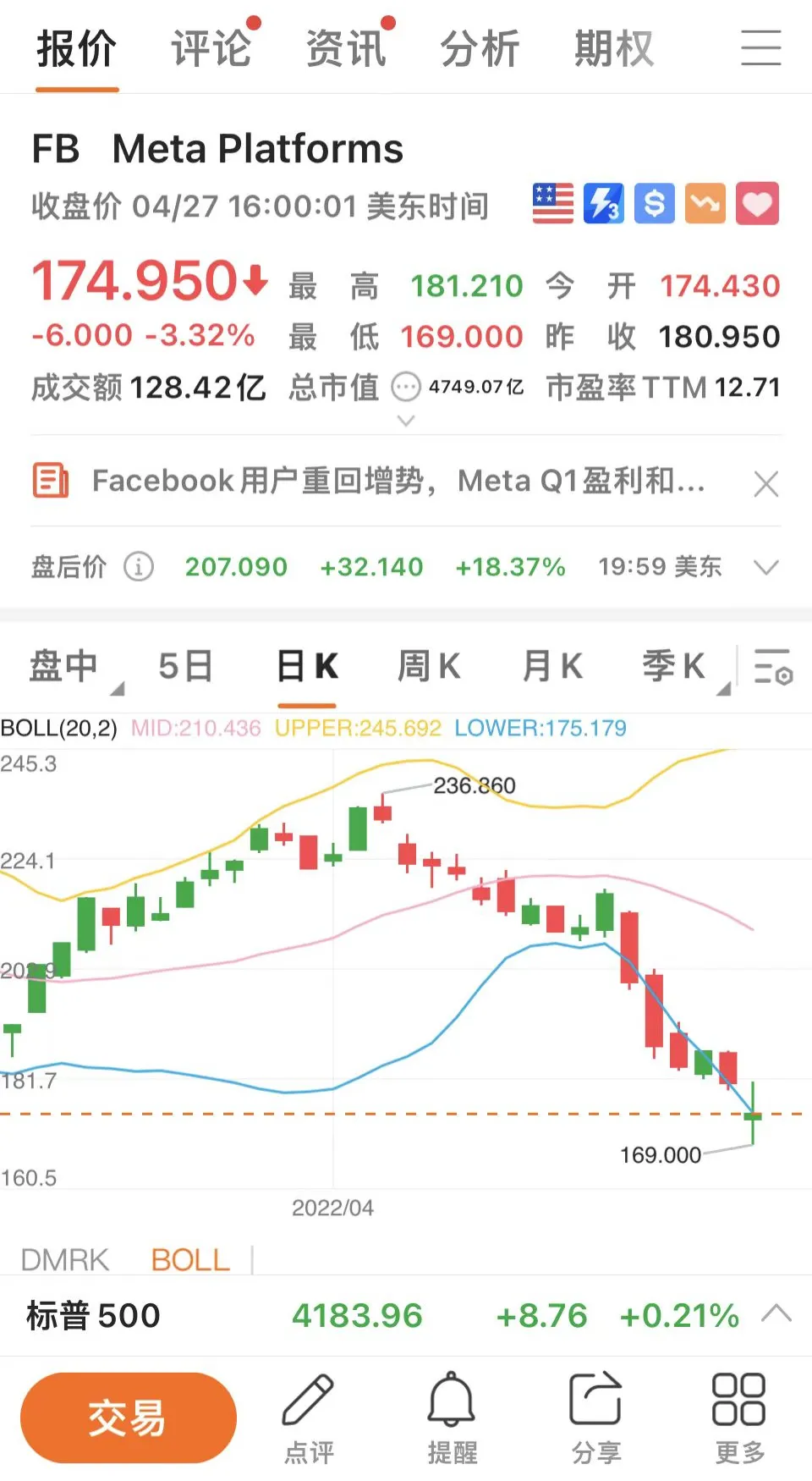This screenshot has width=812, height=1481.
Task: Write a review with 点评
Action: 309,1418
